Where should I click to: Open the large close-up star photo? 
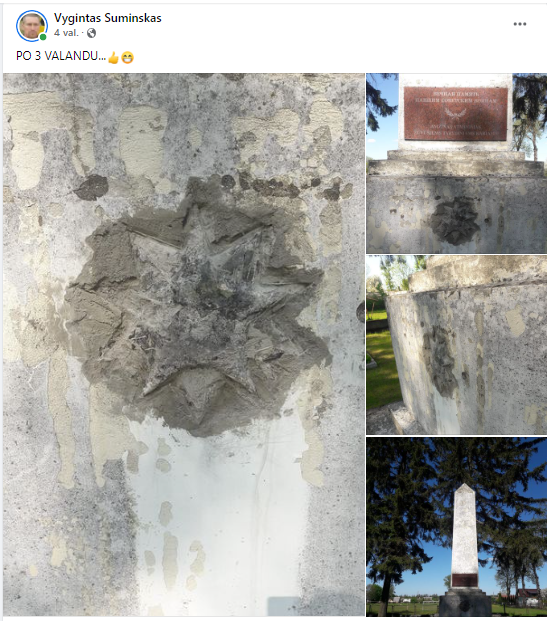[184, 345]
